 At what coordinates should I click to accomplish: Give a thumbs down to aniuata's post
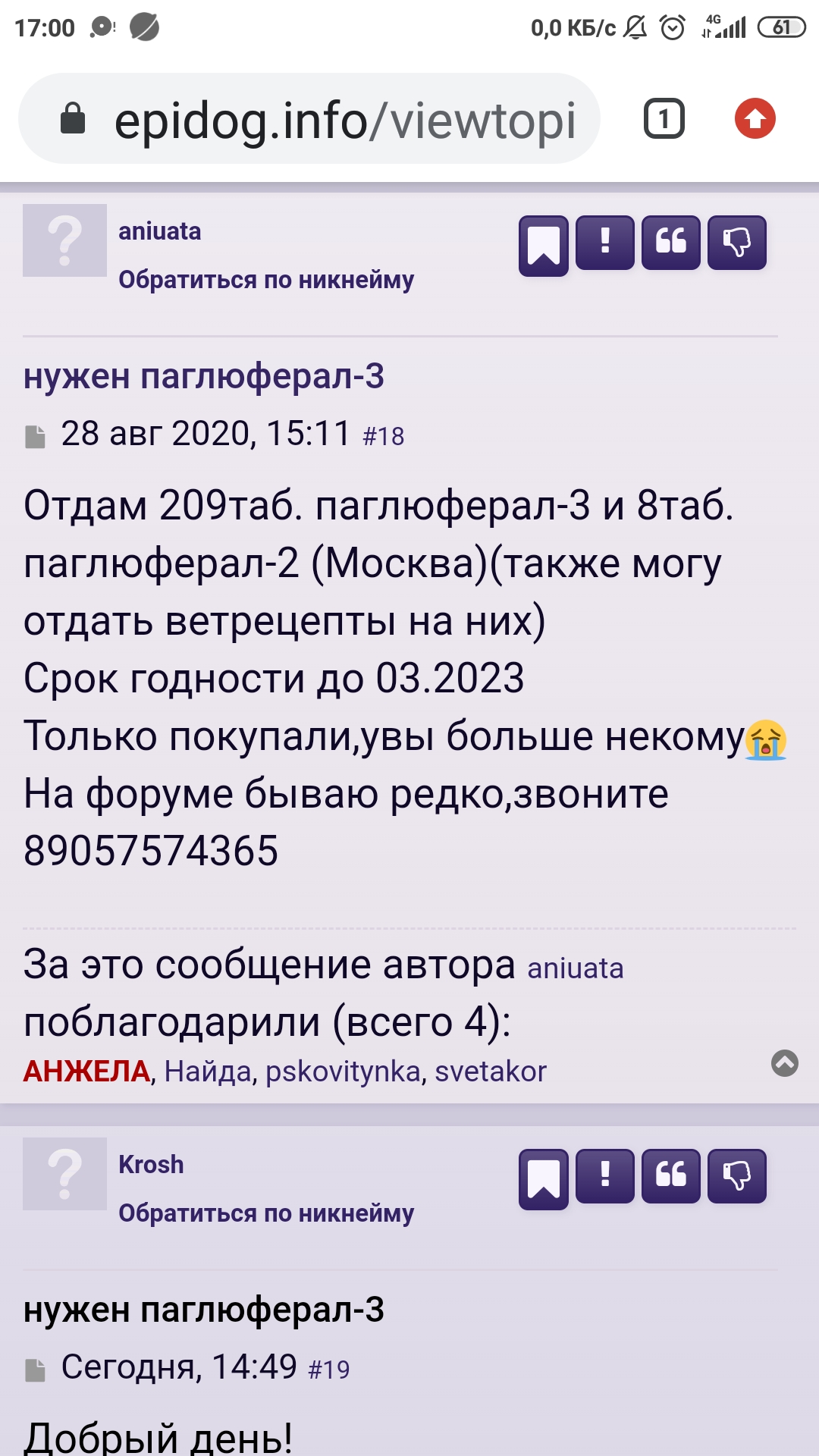click(x=736, y=243)
